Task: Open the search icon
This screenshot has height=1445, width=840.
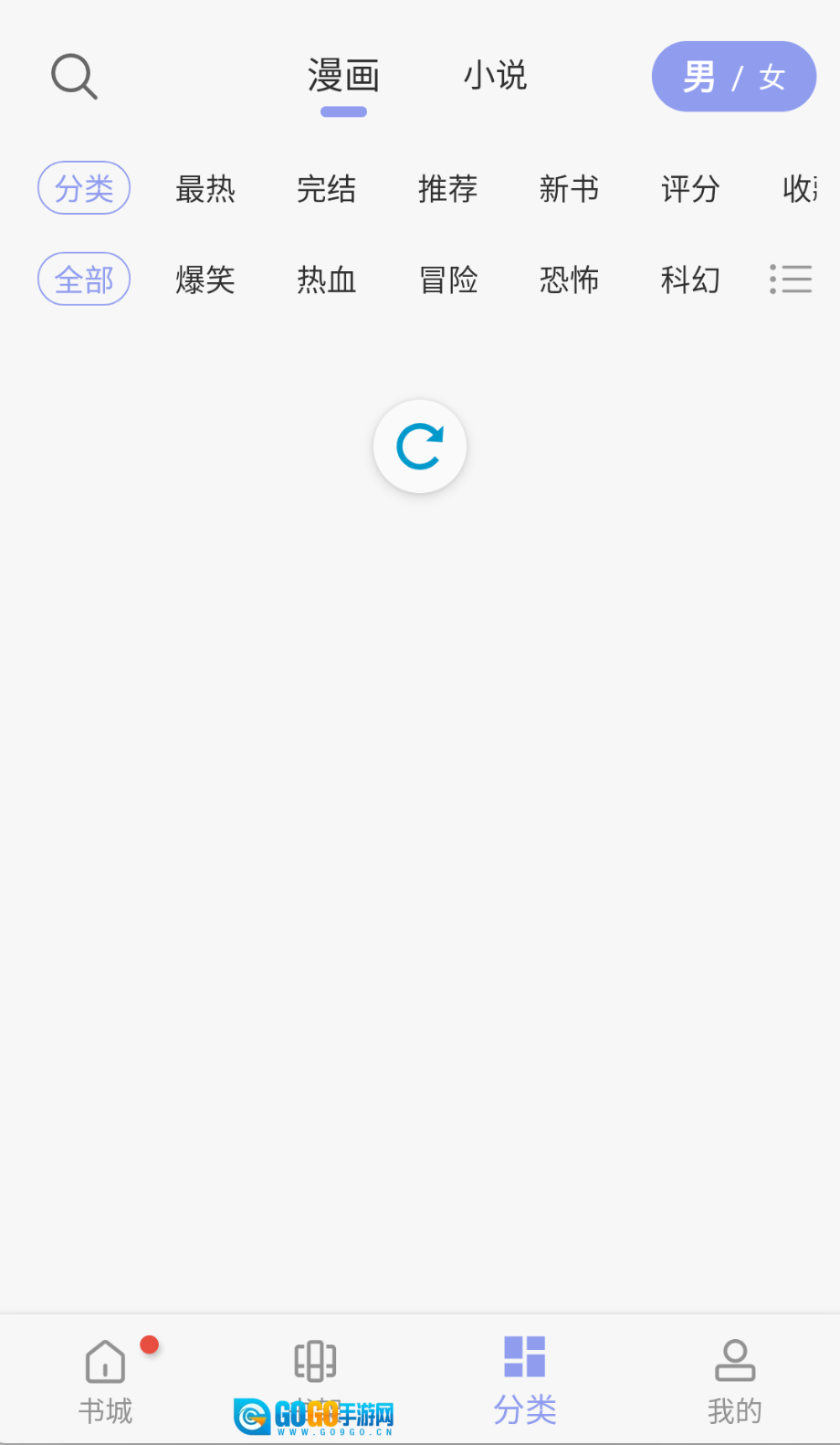Action: (73, 76)
